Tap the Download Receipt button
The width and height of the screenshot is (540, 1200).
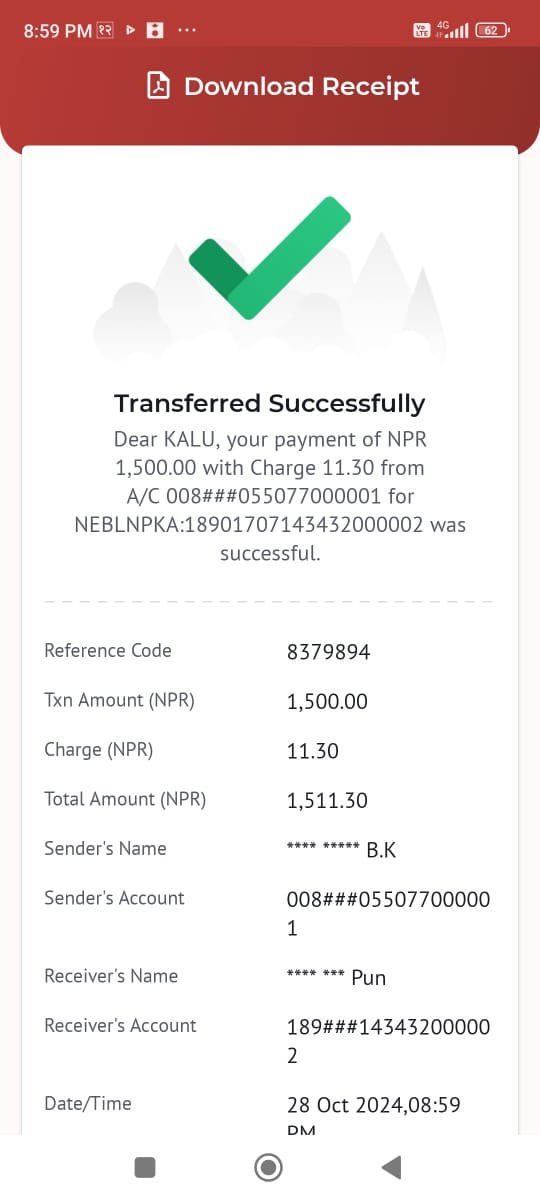coord(283,86)
